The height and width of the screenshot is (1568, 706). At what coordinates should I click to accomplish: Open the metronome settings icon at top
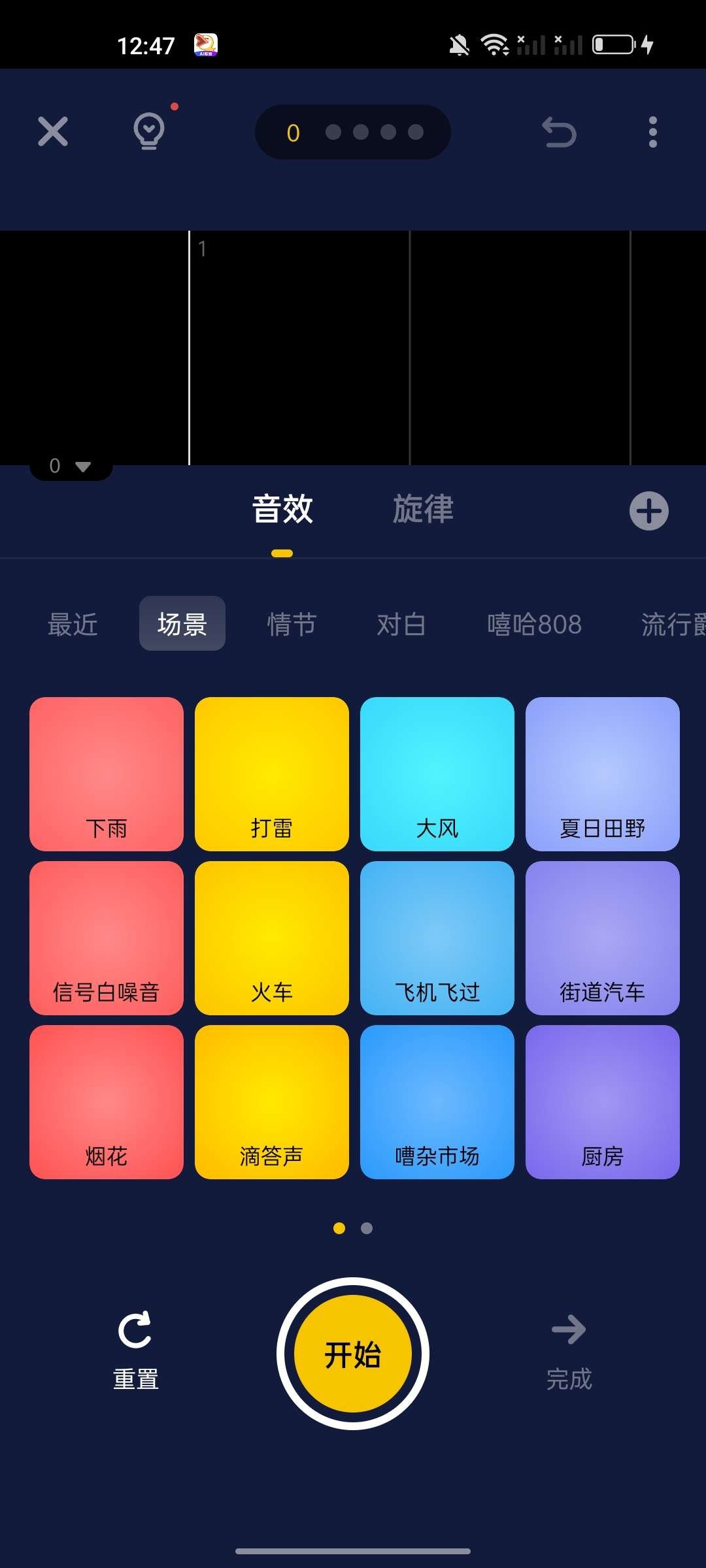[x=149, y=131]
